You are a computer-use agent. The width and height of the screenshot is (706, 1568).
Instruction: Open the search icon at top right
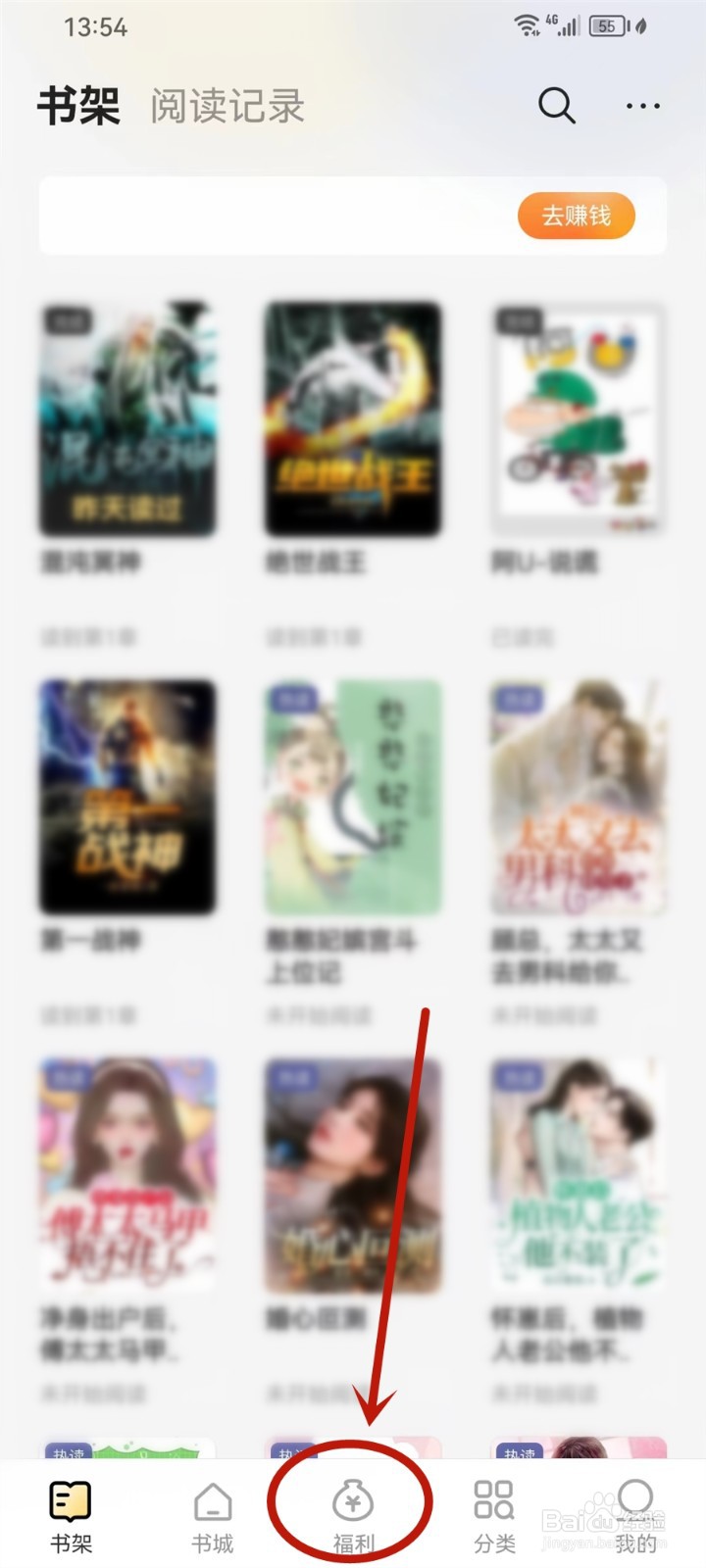click(556, 106)
